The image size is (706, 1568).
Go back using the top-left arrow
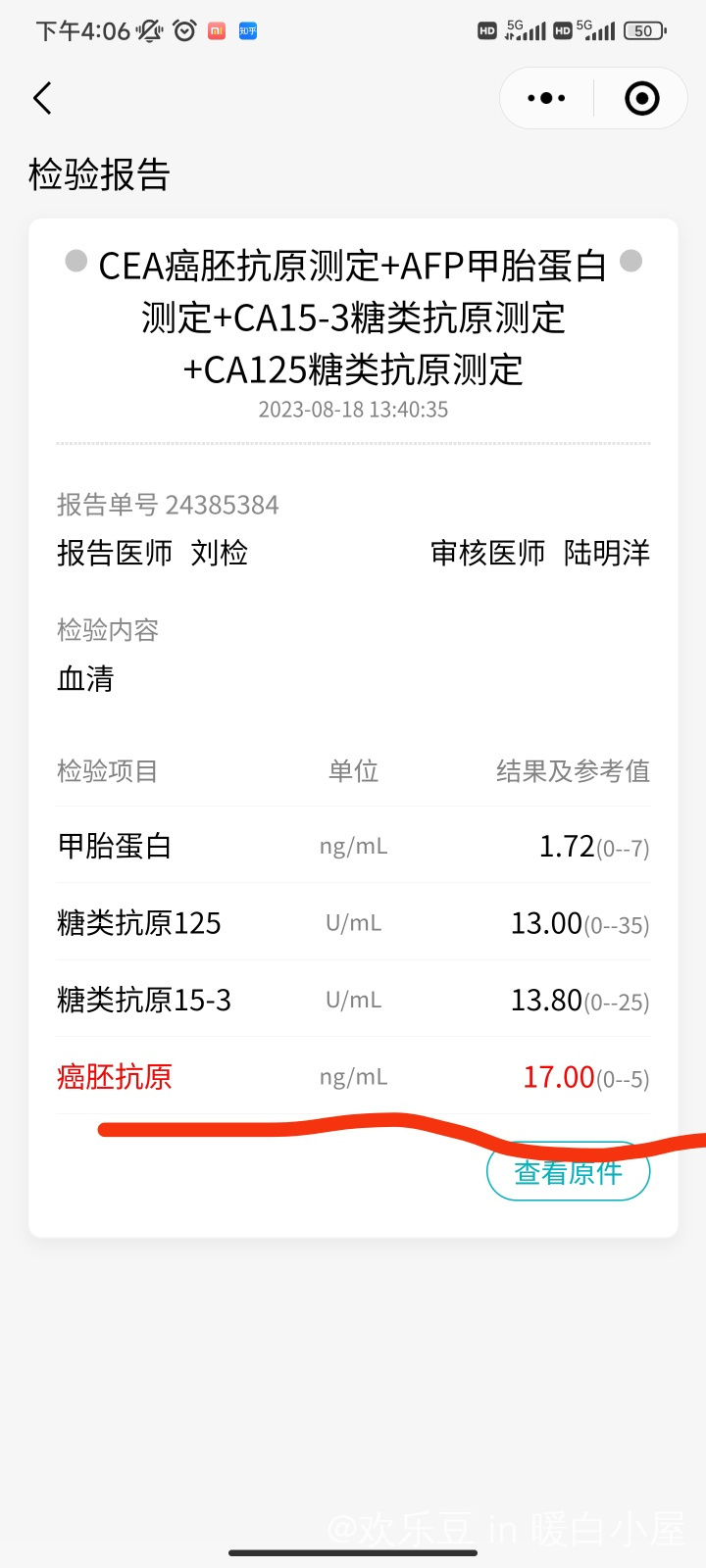click(x=42, y=98)
